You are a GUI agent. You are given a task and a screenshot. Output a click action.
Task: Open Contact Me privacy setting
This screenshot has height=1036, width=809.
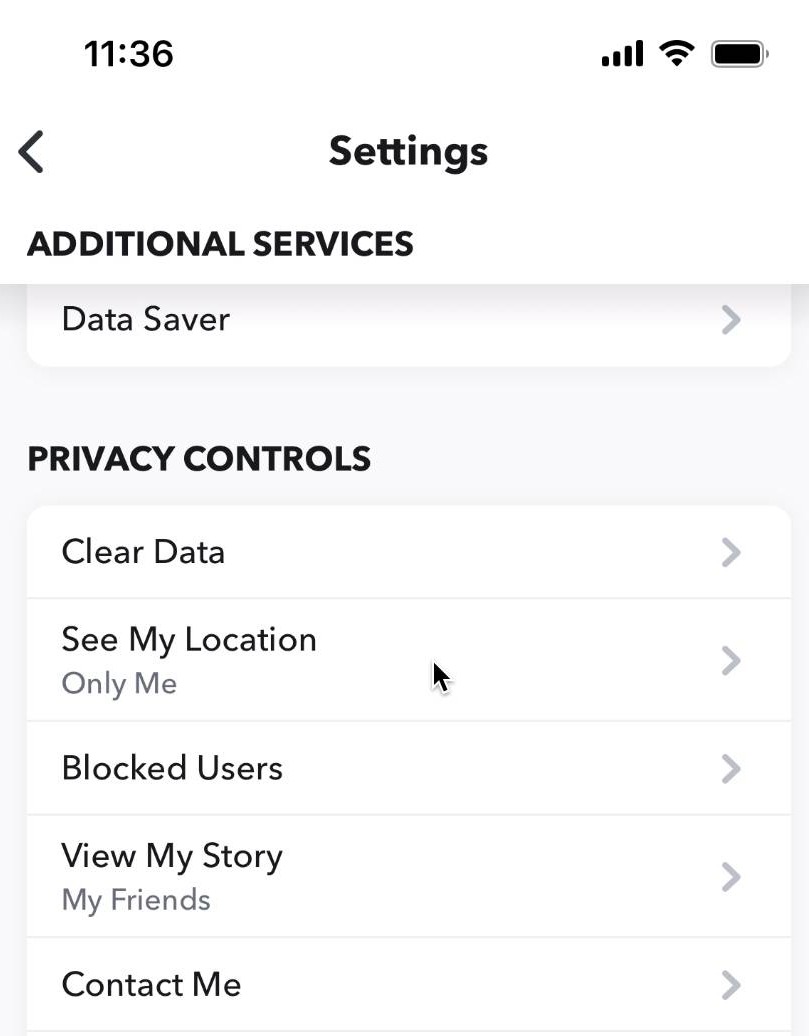point(408,985)
